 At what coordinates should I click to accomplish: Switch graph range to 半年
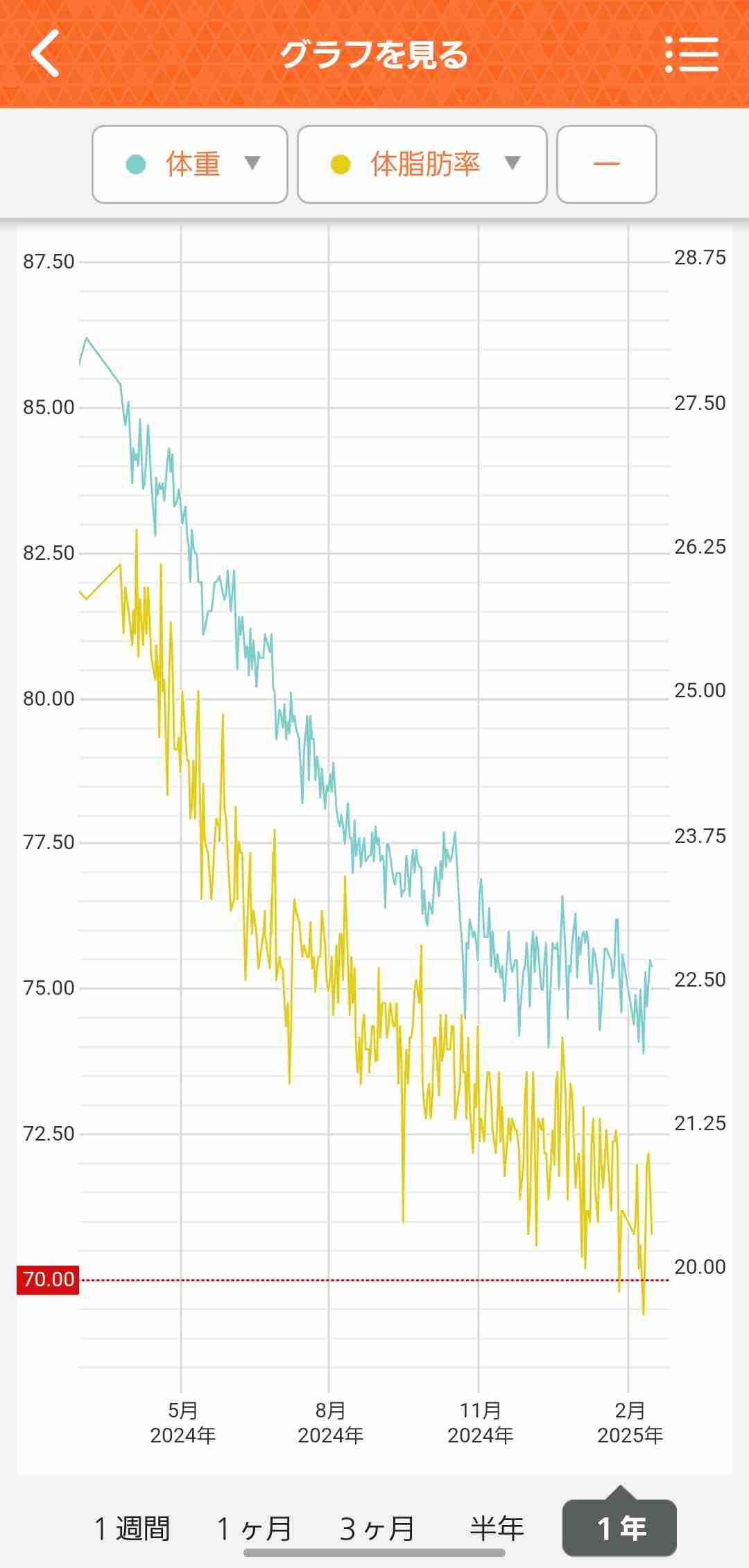497,1528
